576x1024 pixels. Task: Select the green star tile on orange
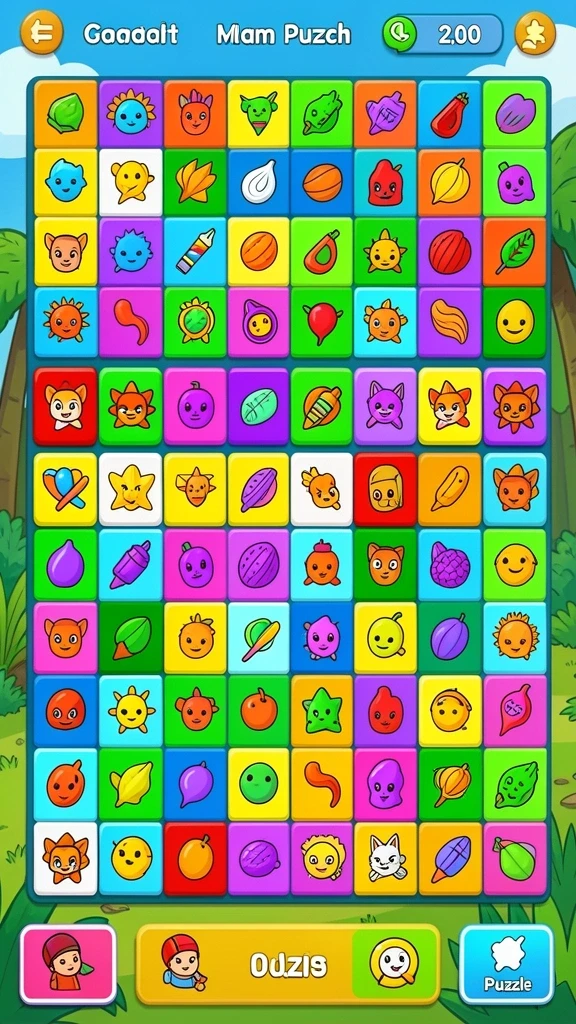tap(323, 710)
